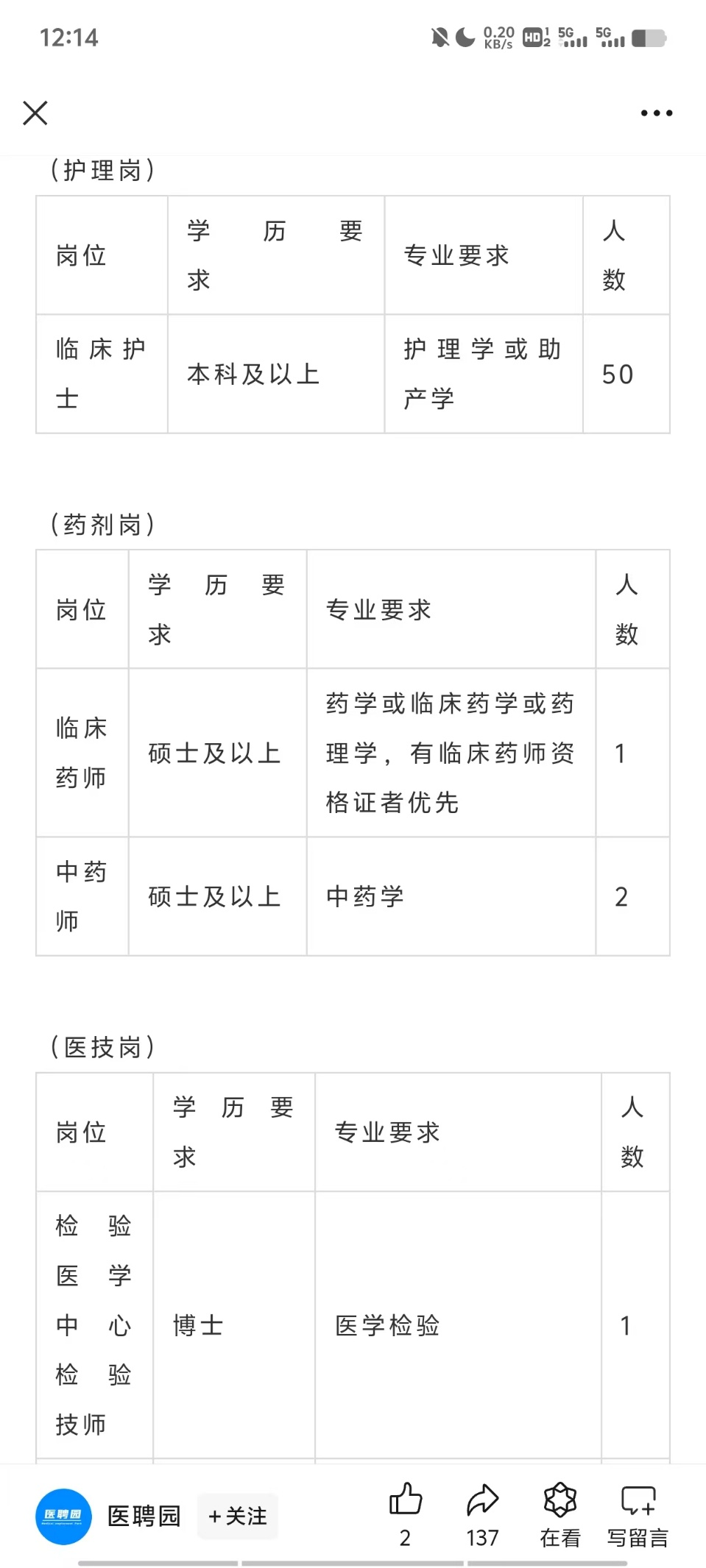The height and width of the screenshot is (1568, 706).
Task: Share this article
Action: pyautogui.click(x=482, y=1515)
